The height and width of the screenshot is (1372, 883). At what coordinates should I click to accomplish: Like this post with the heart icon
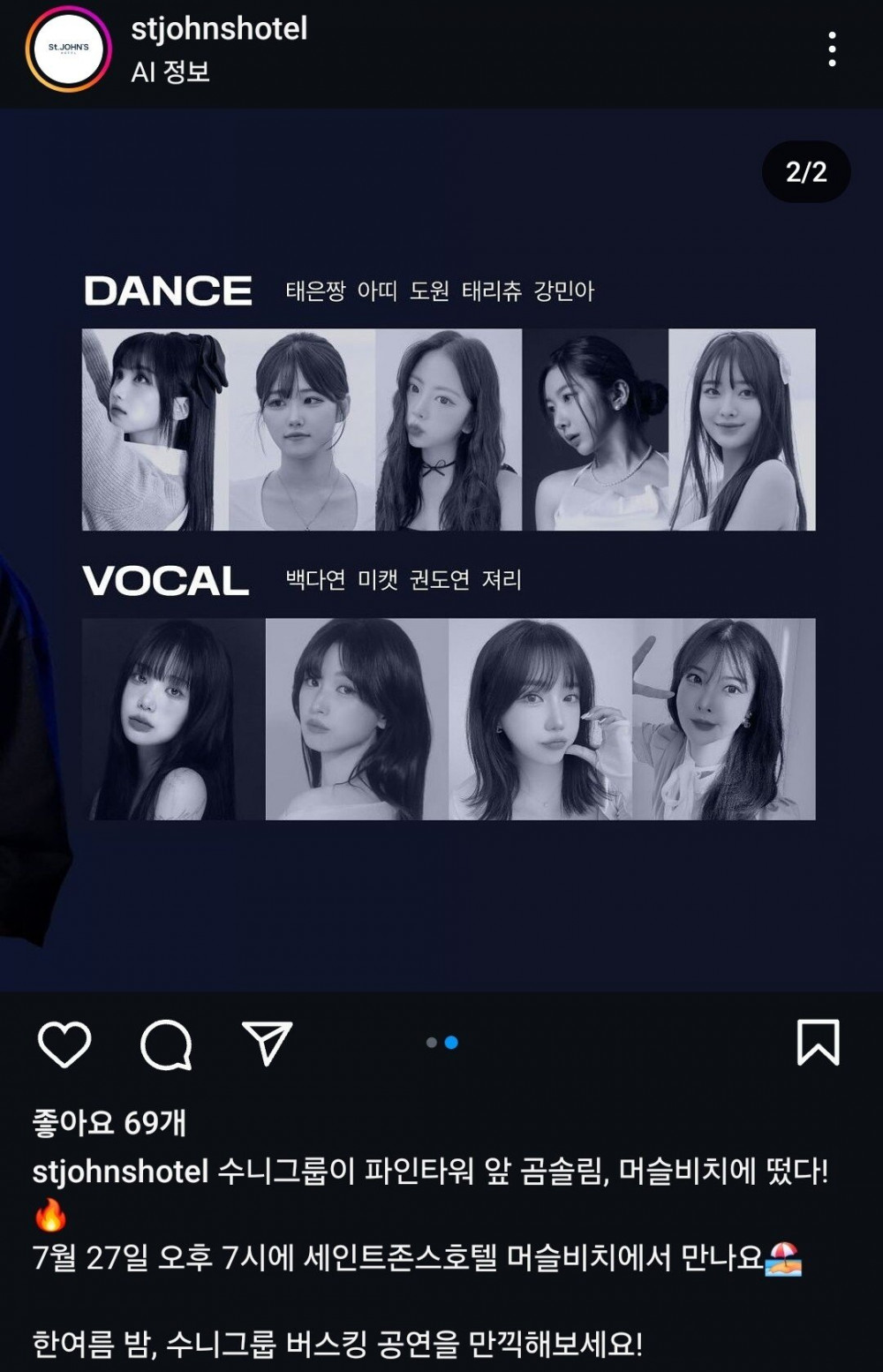point(64,1044)
